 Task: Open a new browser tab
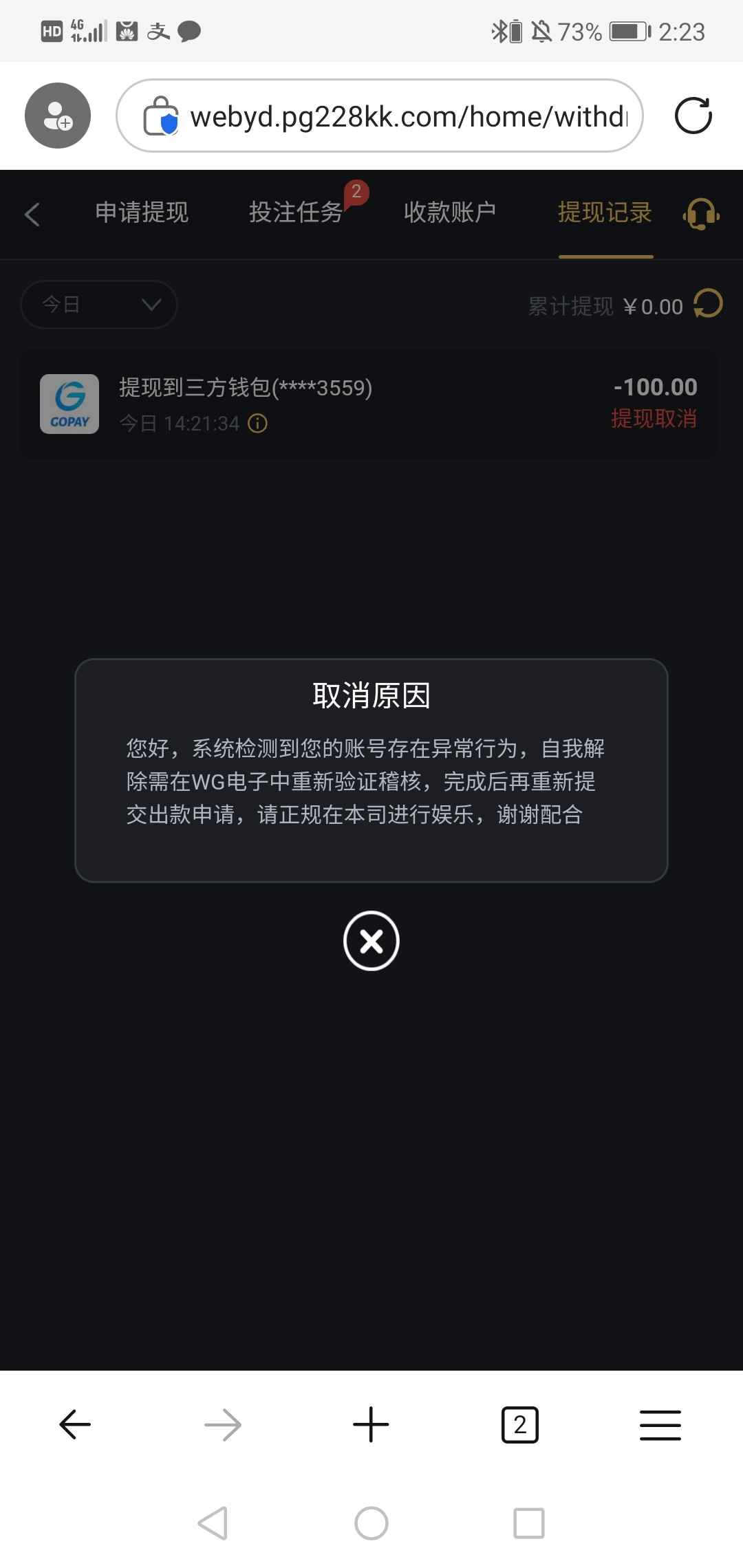(x=371, y=1424)
